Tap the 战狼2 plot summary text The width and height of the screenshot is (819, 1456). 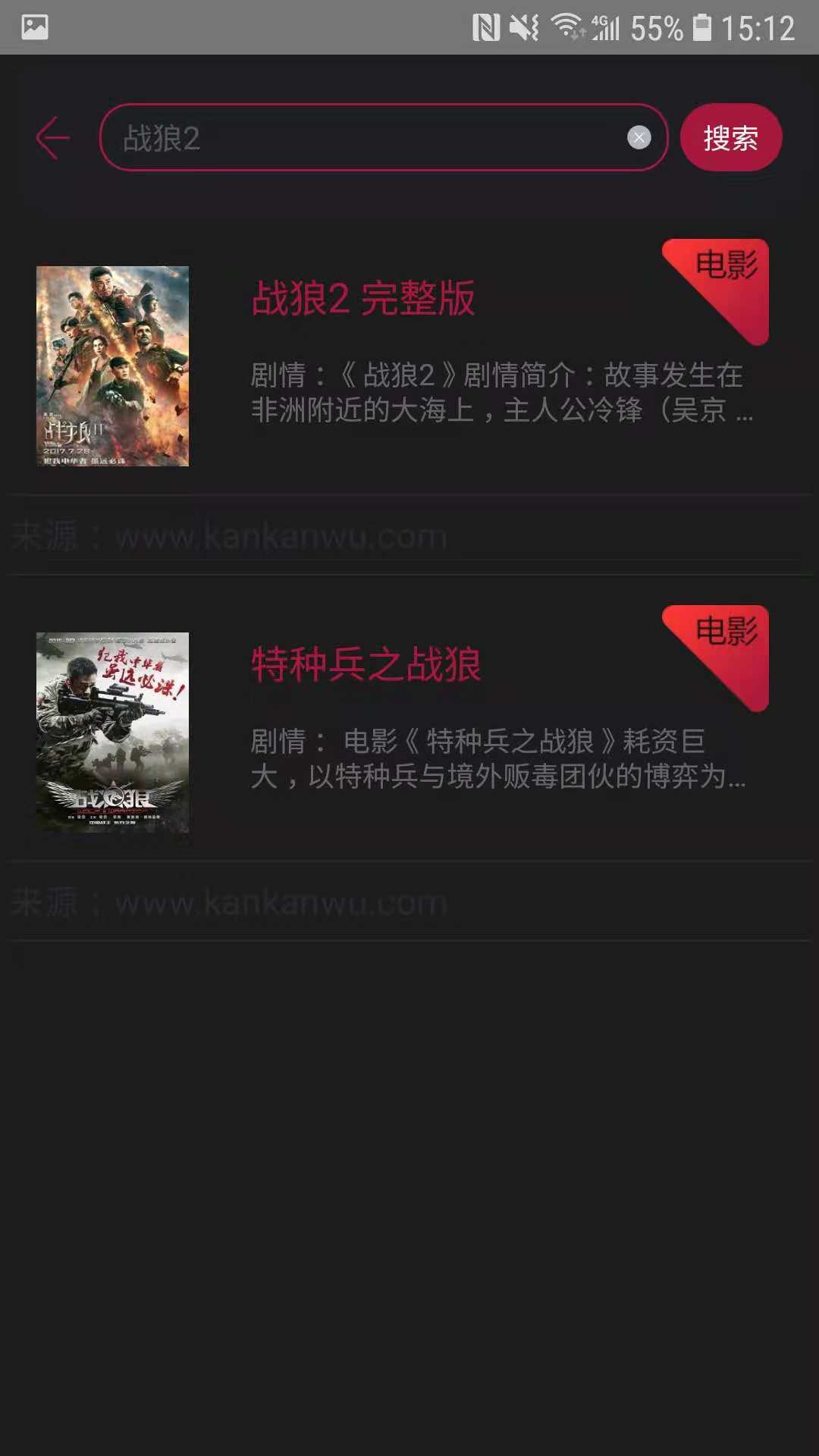(x=500, y=394)
